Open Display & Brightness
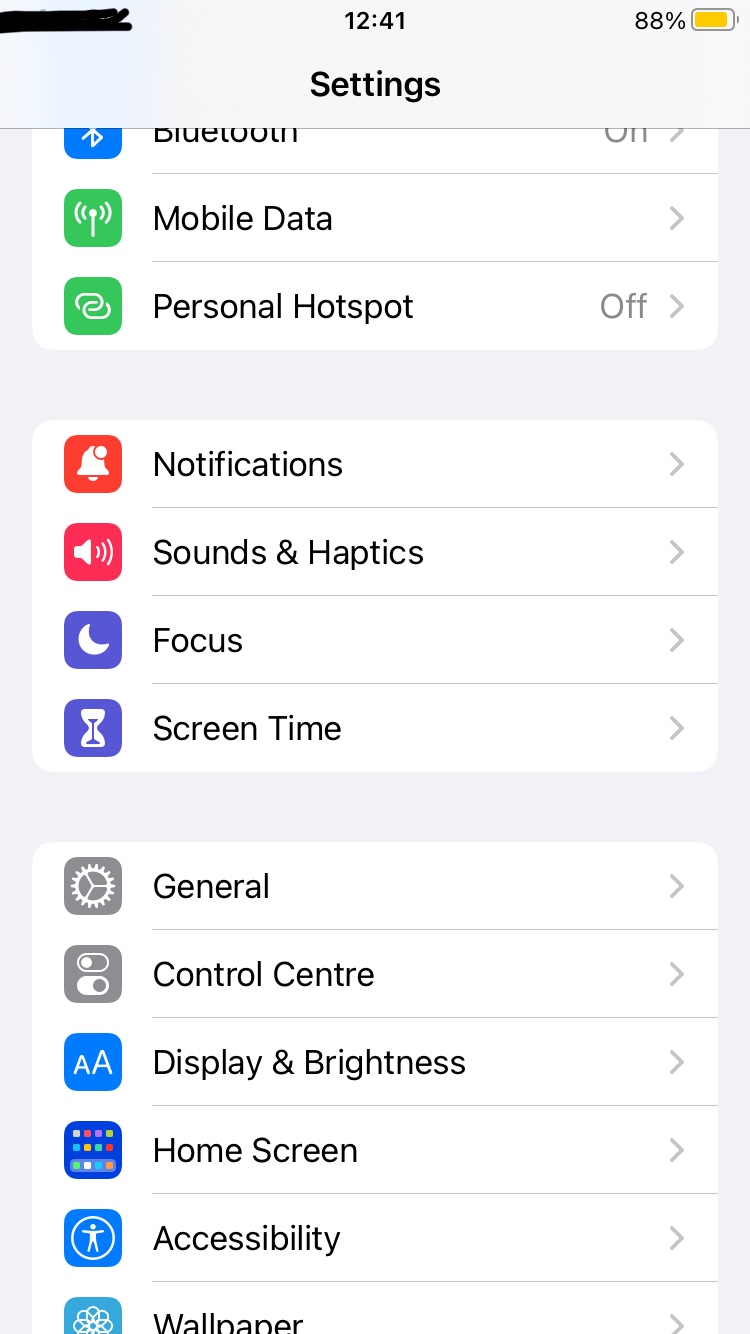Image resolution: width=750 pixels, height=1334 pixels. coord(375,1062)
